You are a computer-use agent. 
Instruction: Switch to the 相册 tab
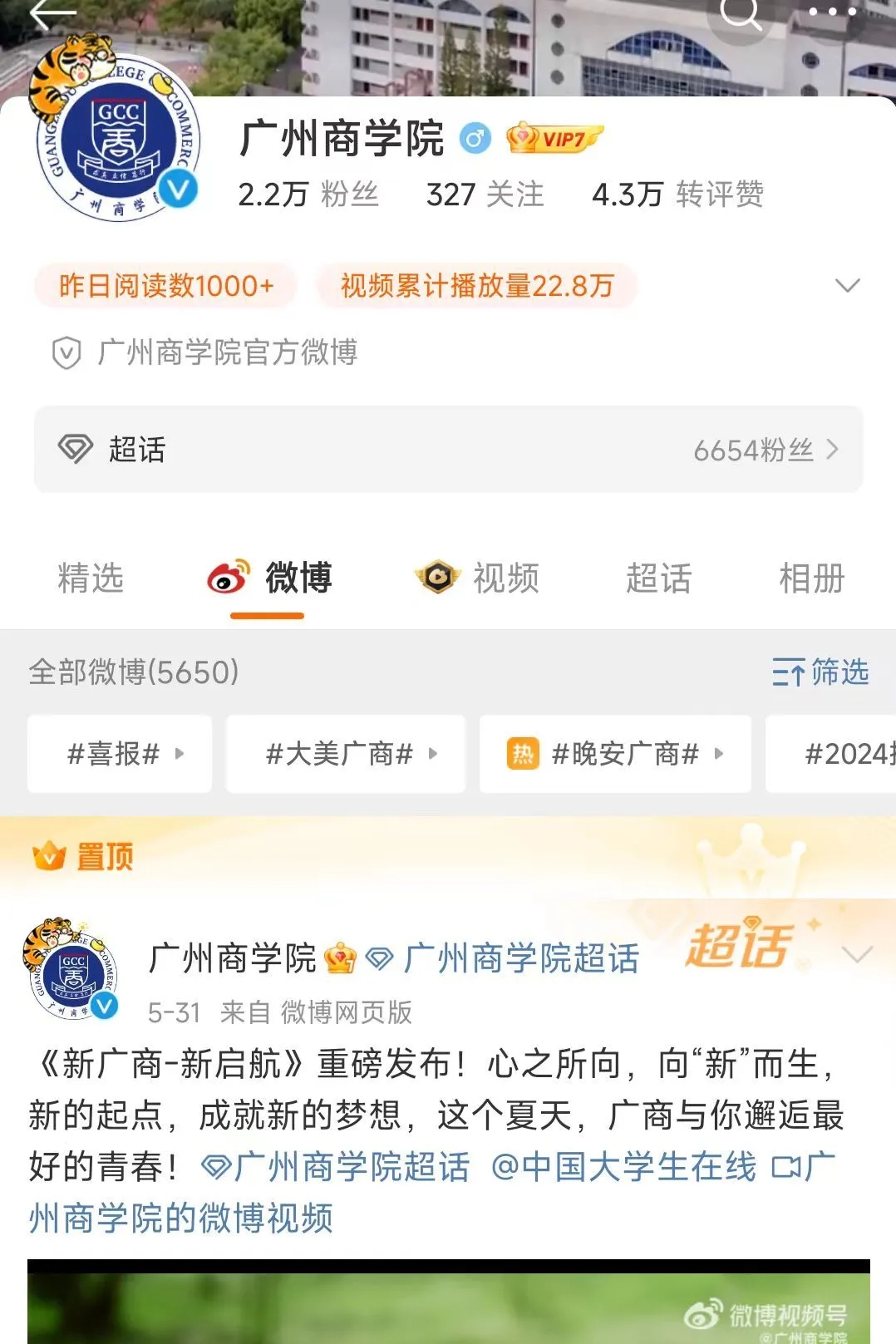811,578
